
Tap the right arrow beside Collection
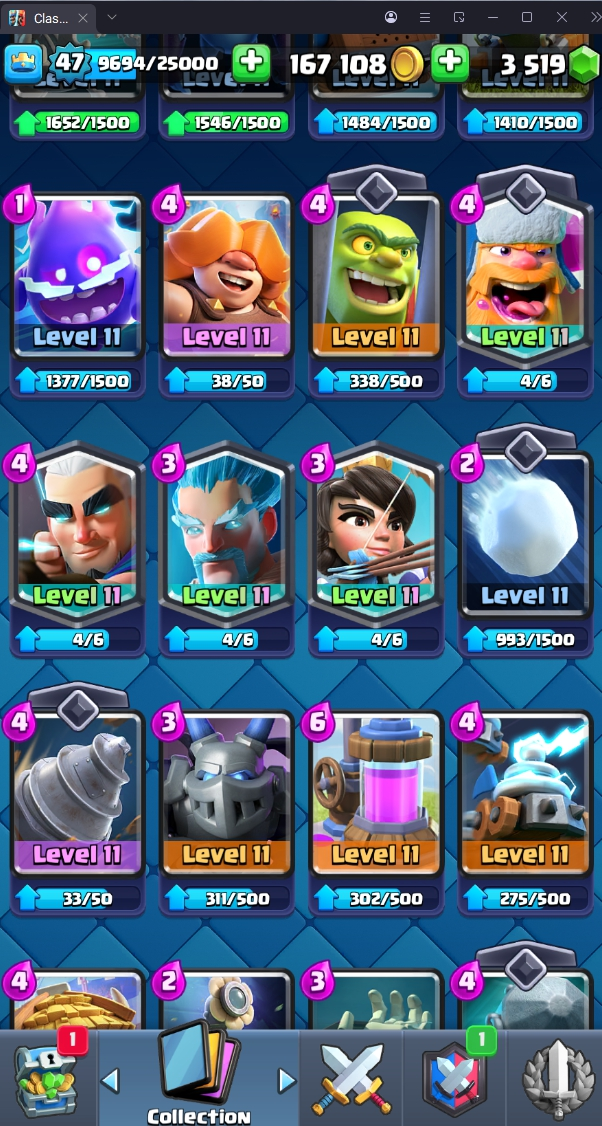coord(287,1080)
